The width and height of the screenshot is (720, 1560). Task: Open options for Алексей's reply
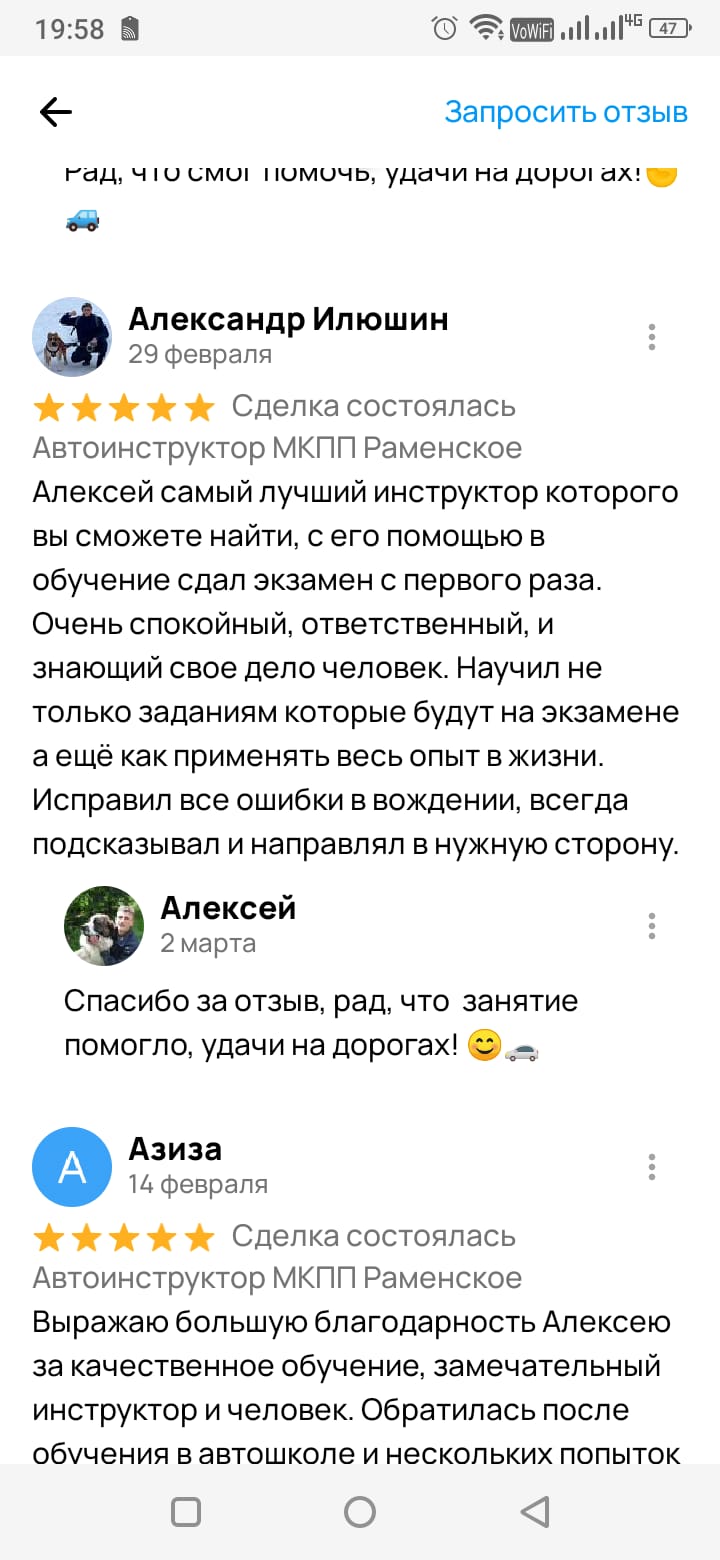click(651, 925)
